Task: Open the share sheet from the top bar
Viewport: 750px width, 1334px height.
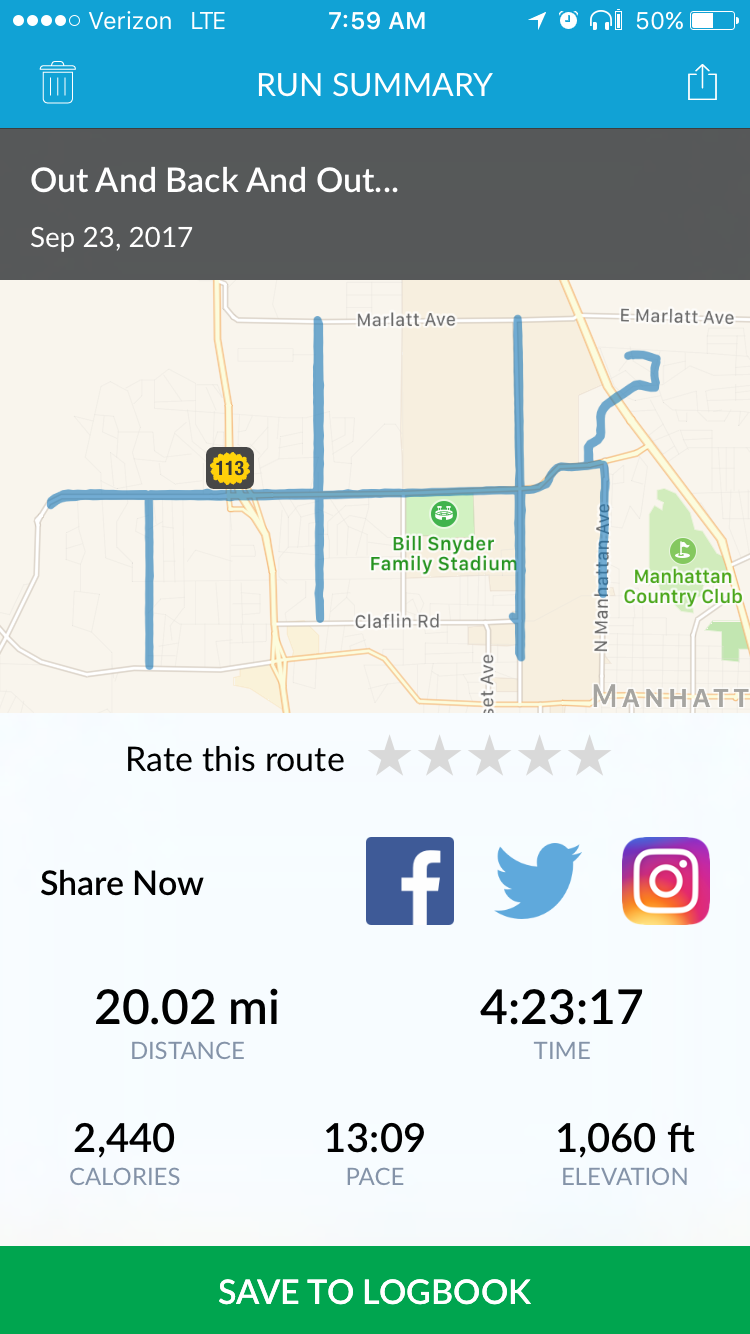Action: 702,83
